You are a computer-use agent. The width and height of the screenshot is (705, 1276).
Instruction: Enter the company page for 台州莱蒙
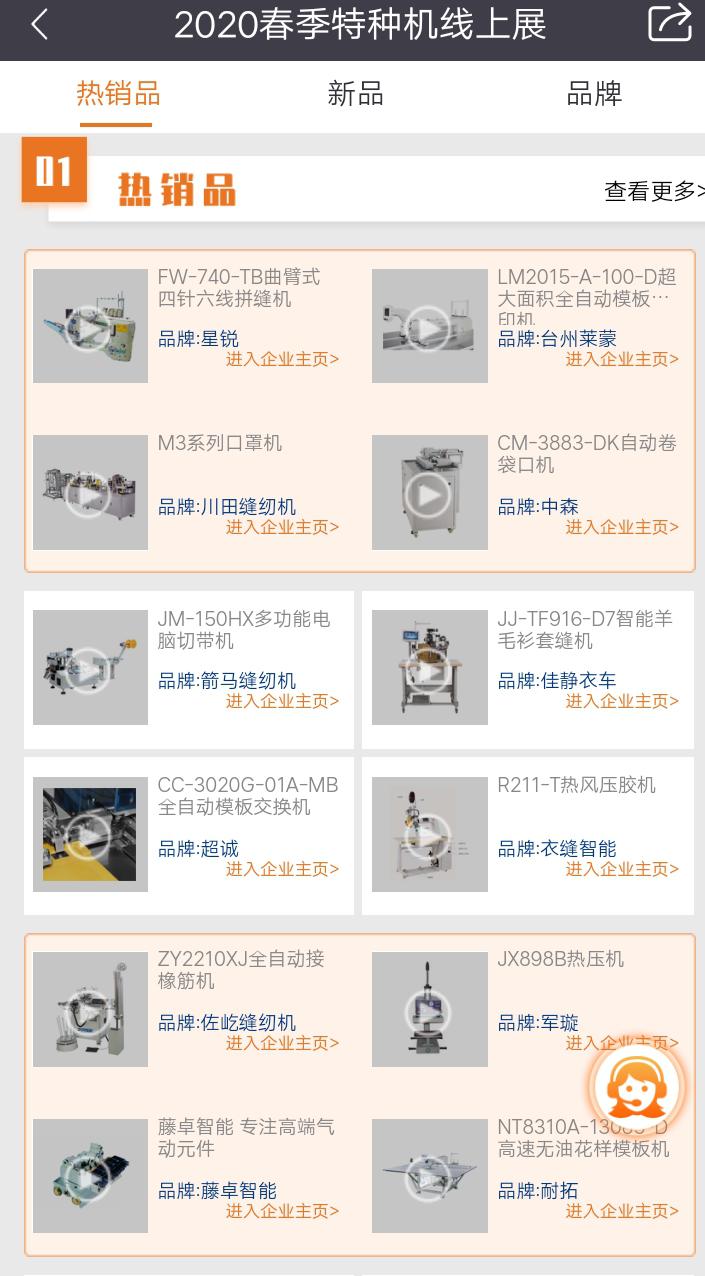pos(621,359)
